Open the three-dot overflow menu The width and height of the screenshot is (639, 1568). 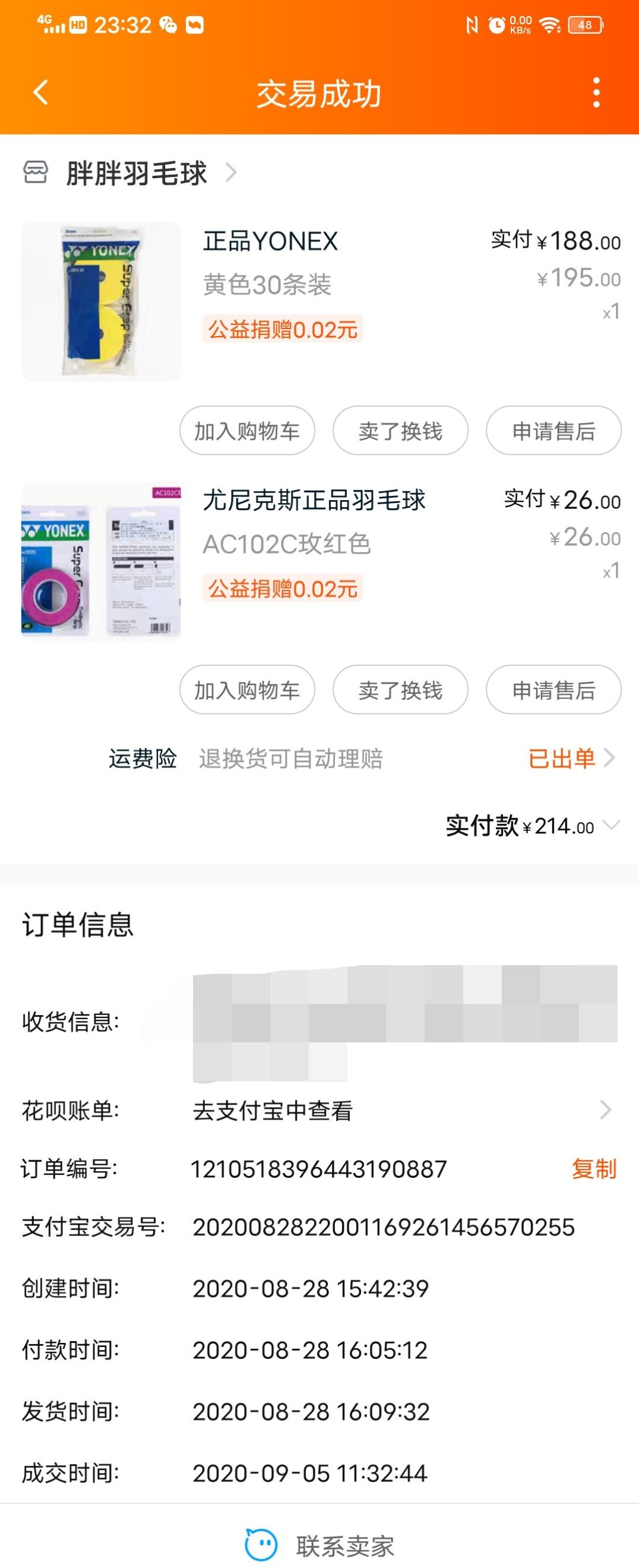tap(596, 93)
